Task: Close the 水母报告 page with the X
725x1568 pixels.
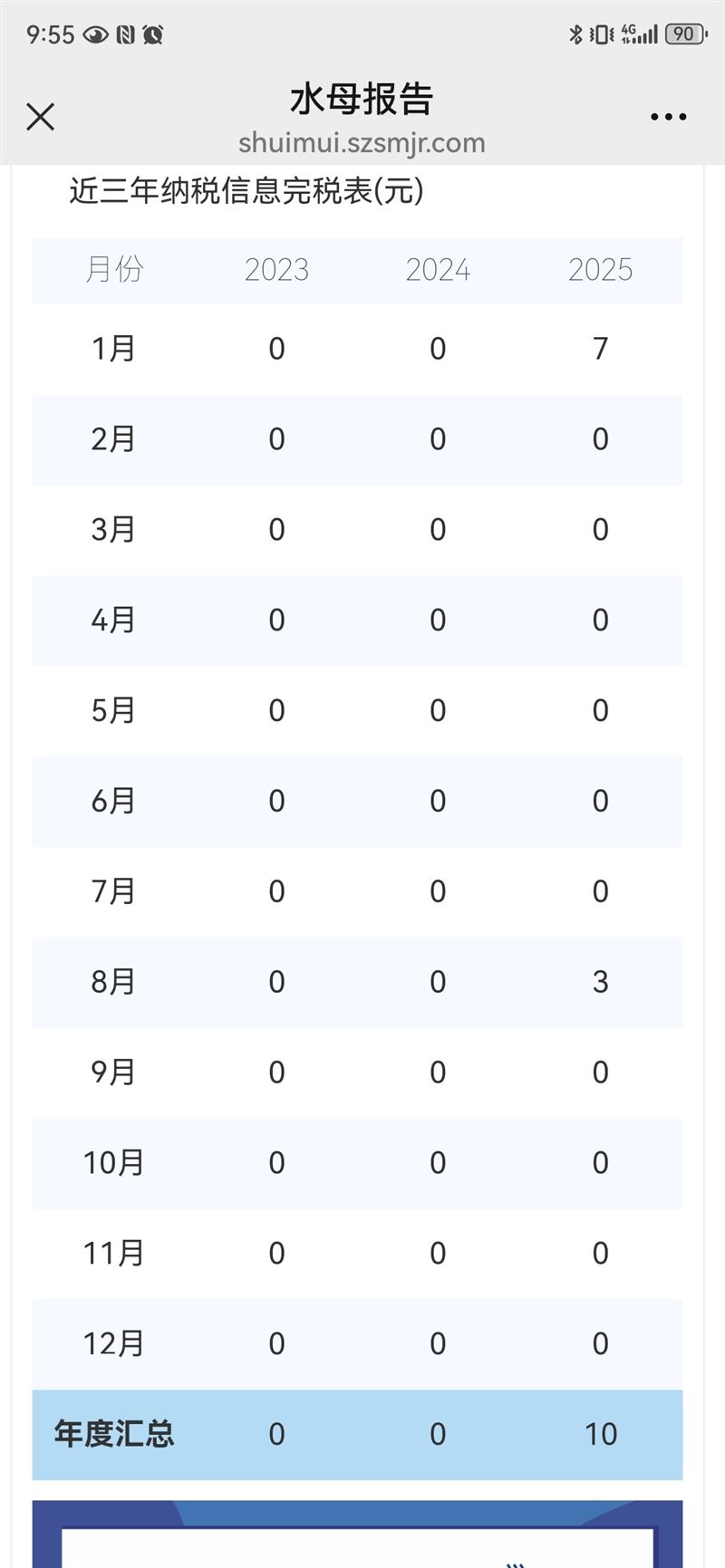Action: pyautogui.click(x=40, y=117)
